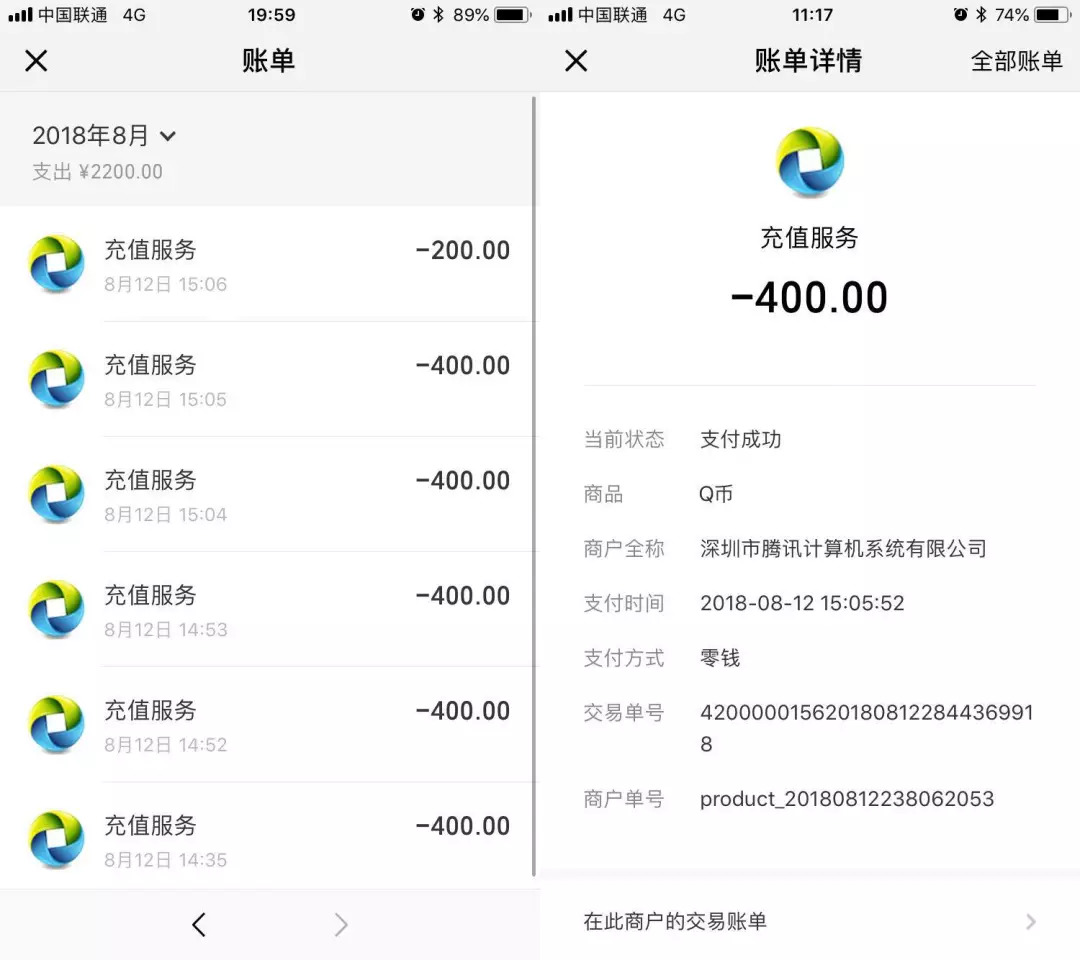The image size is (1080, 960).
Task: Show details for 充值服务 at 8月12日 14:35
Action: click(x=268, y=840)
